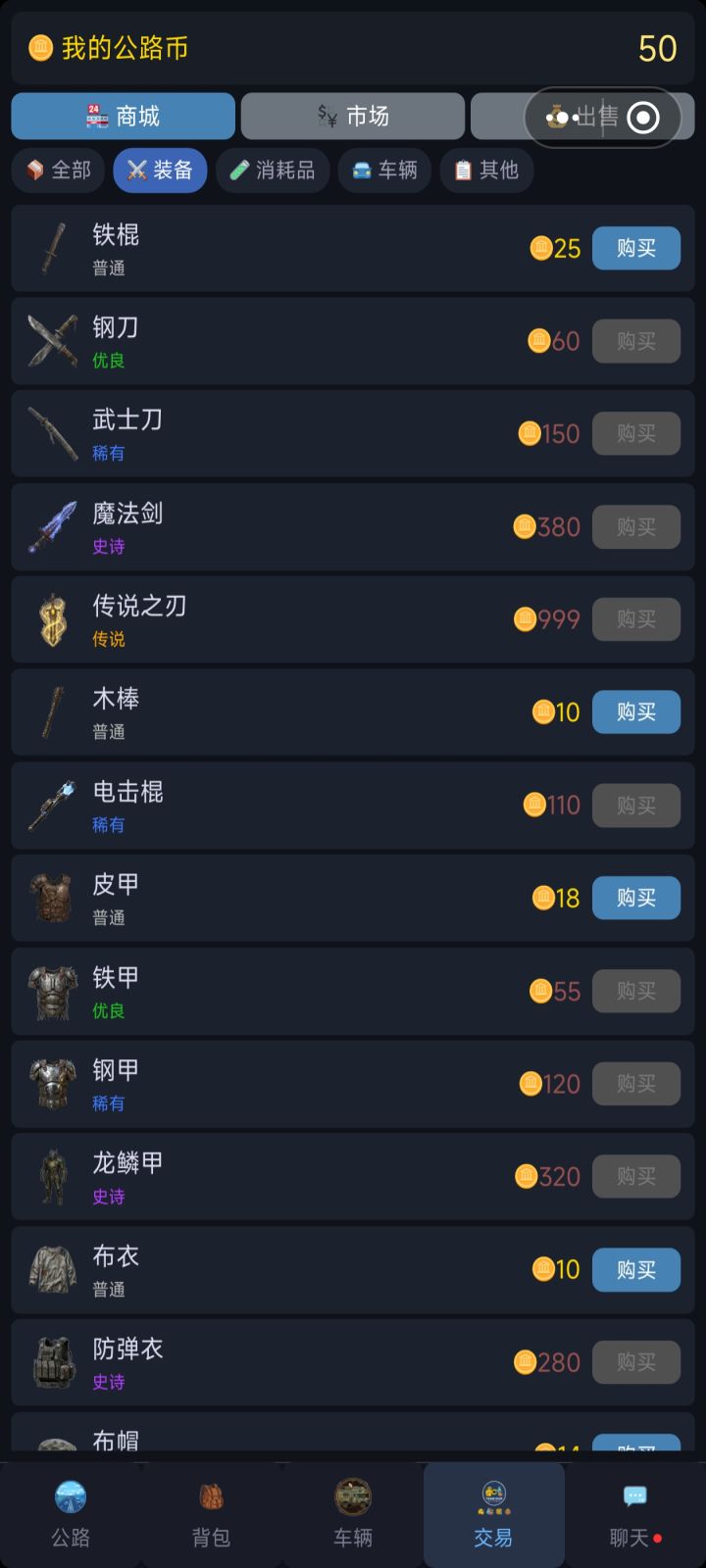The image size is (706, 1568).
Task: Select the 其他 category filter chip
Action: 486,170
